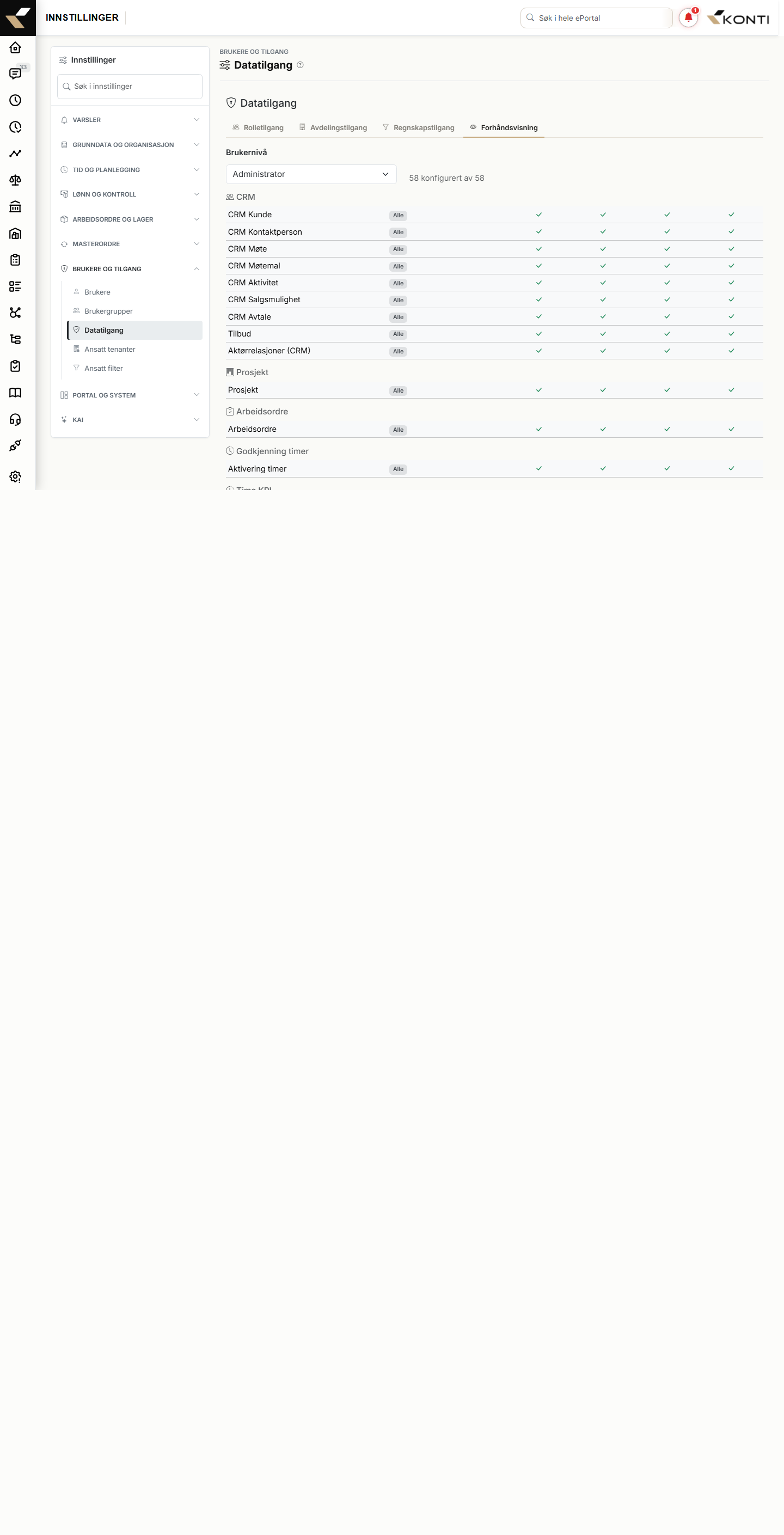Switch to the Avdelingstilgang tab
This screenshot has height=1535, width=784.
(x=333, y=127)
